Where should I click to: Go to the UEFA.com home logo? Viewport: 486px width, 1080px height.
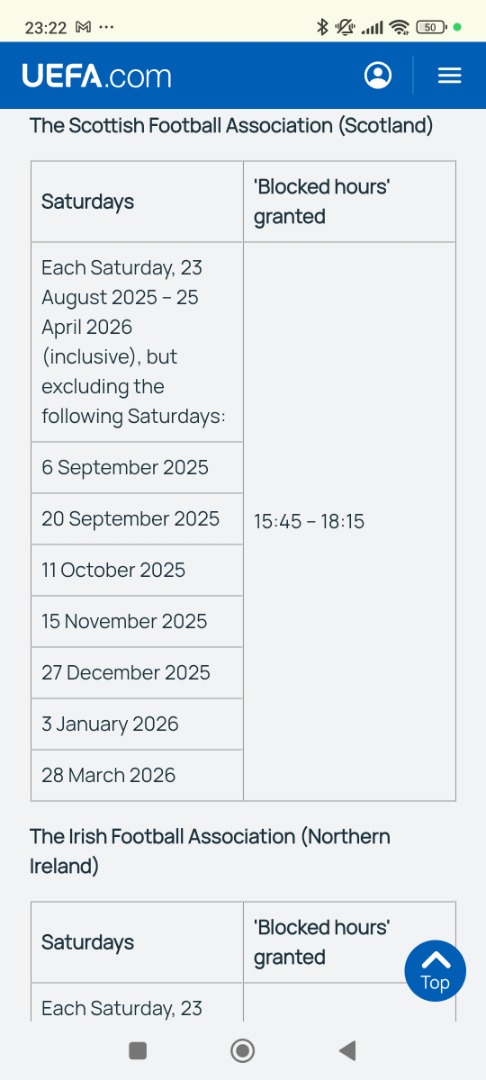pos(96,76)
